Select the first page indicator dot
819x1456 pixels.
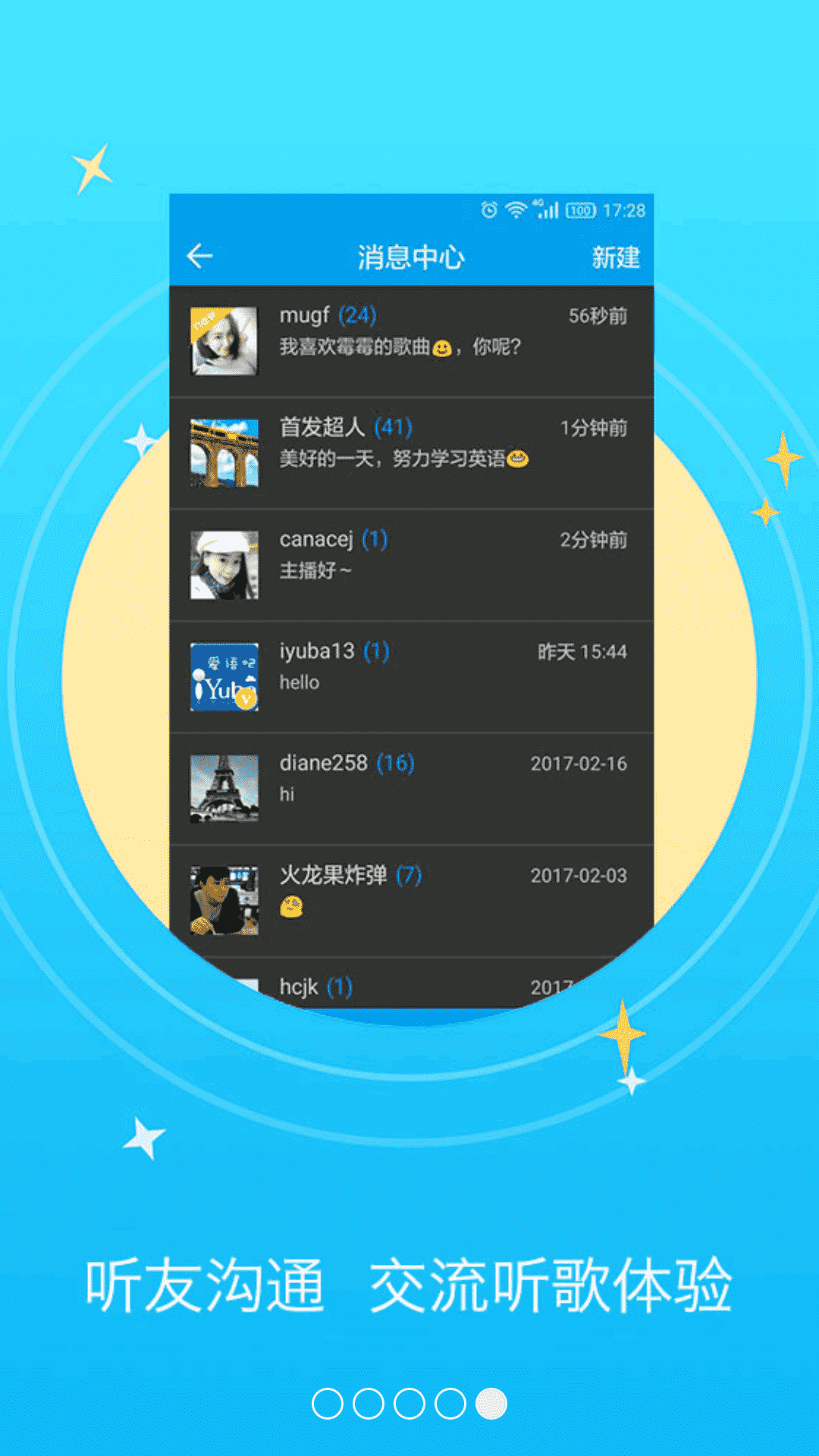click(x=328, y=1404)
